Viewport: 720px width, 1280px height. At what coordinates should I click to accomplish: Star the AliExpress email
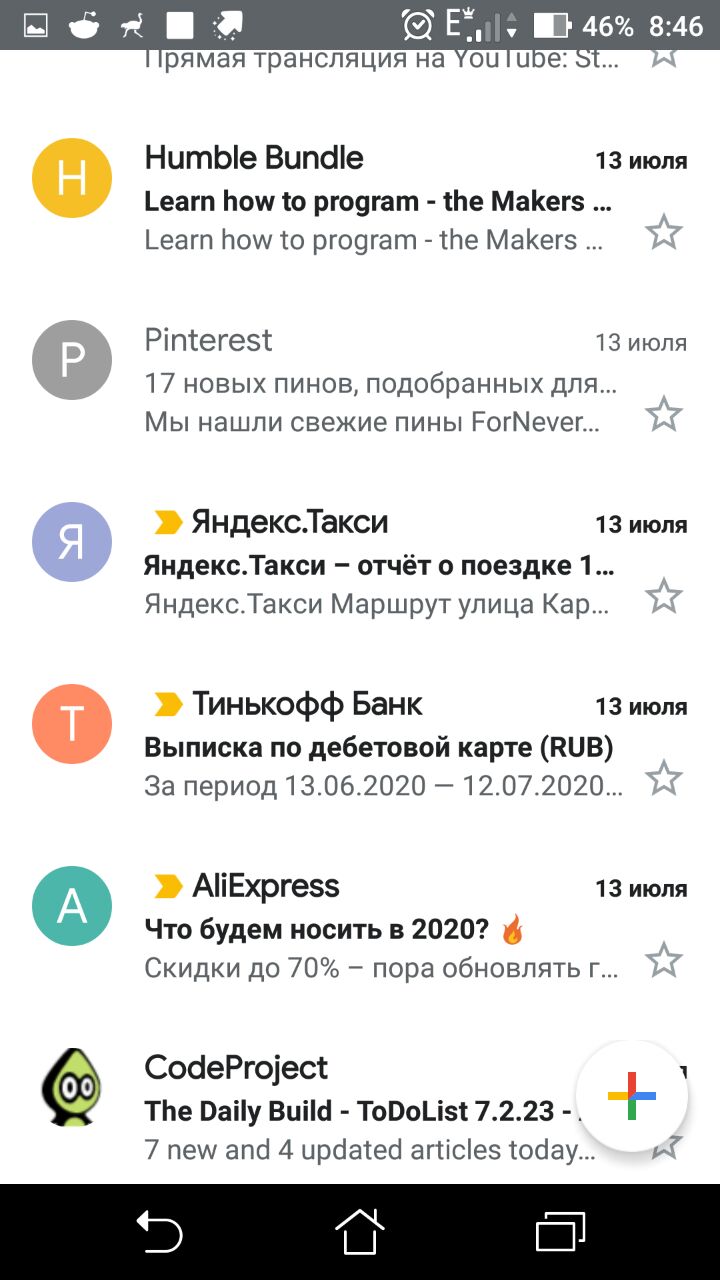(x=663, y=961)
